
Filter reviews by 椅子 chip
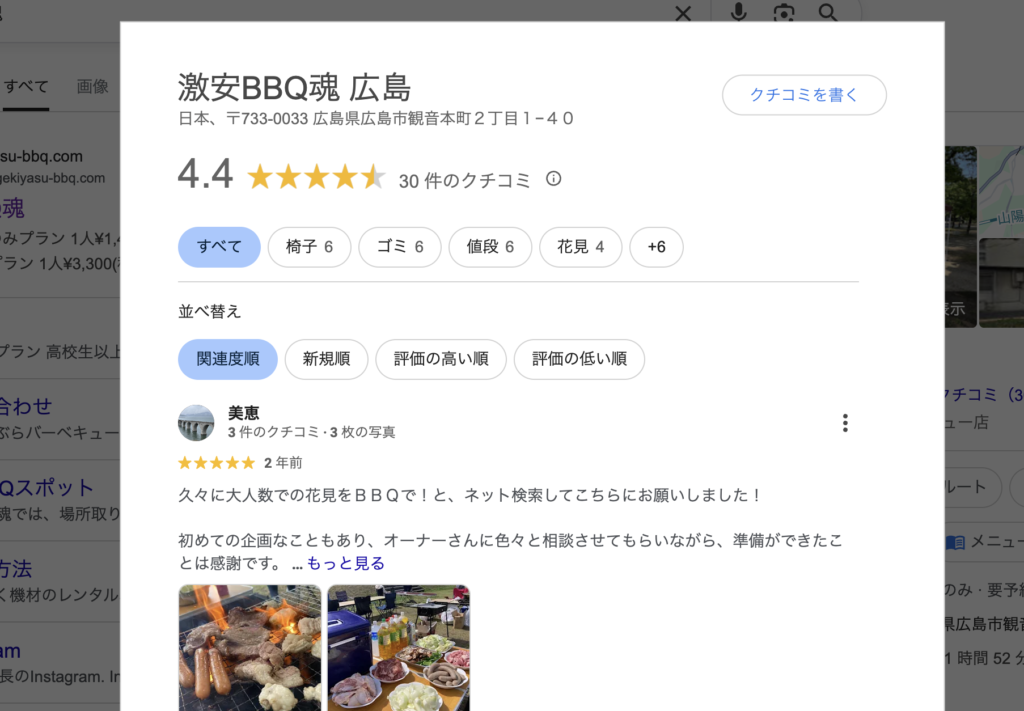click(309, 247)
